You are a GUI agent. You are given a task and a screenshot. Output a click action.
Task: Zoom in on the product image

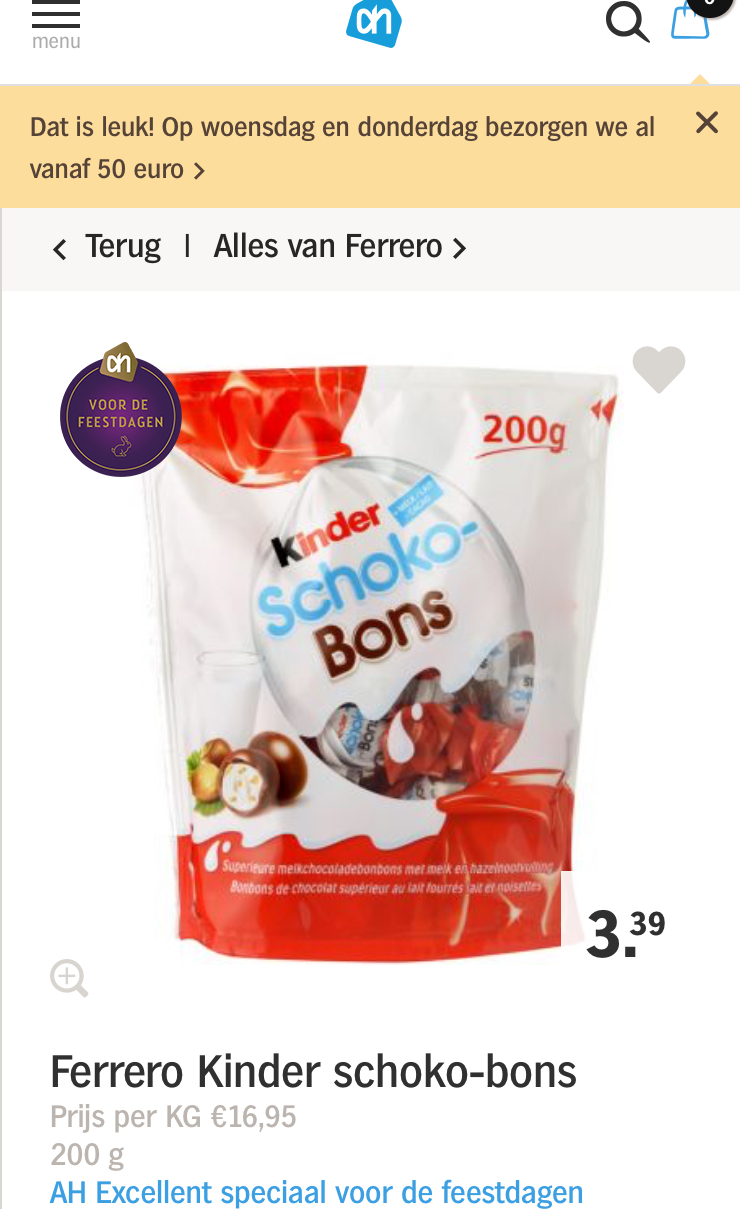(x=69, y=978)
